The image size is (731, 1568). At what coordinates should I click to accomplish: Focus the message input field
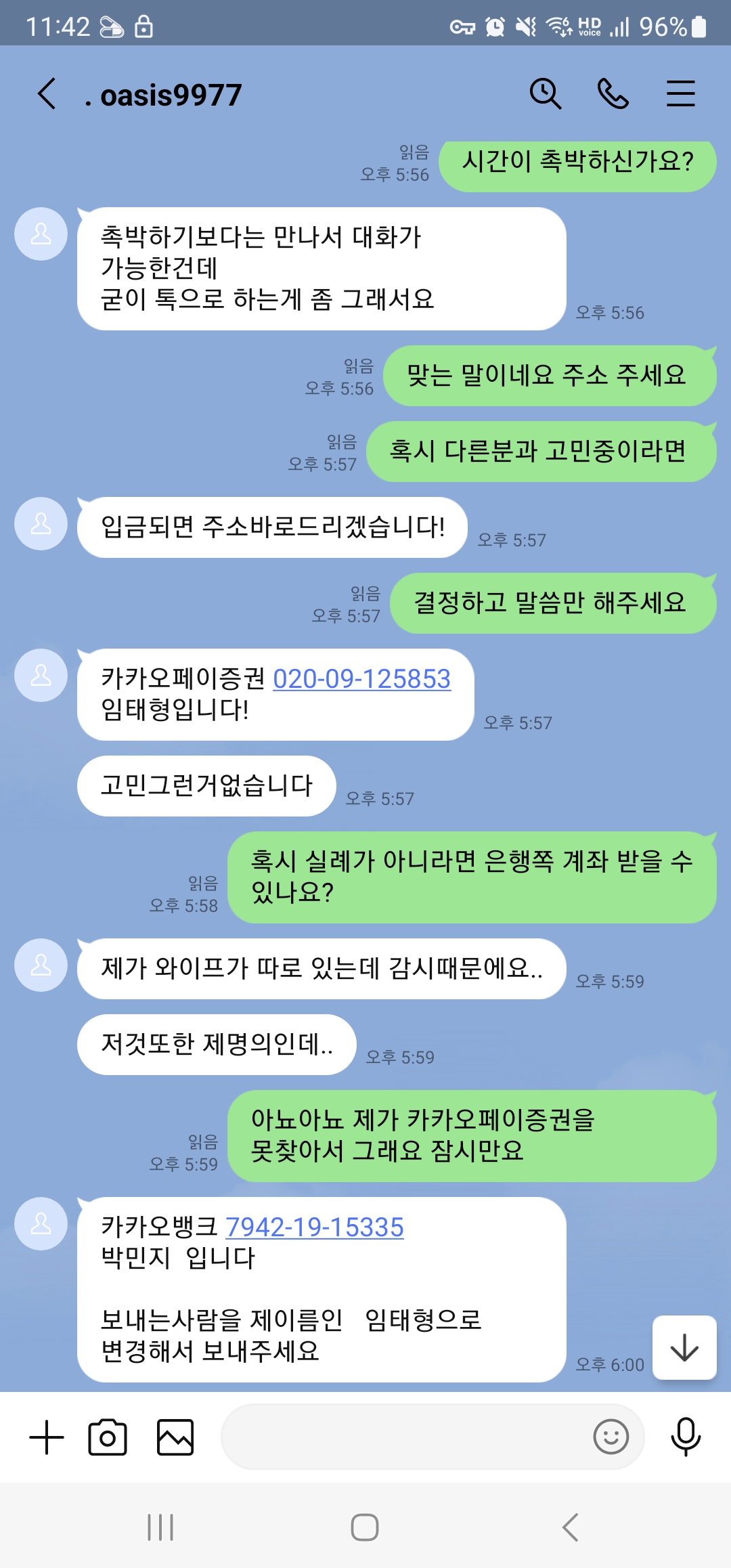point(406,1437)
